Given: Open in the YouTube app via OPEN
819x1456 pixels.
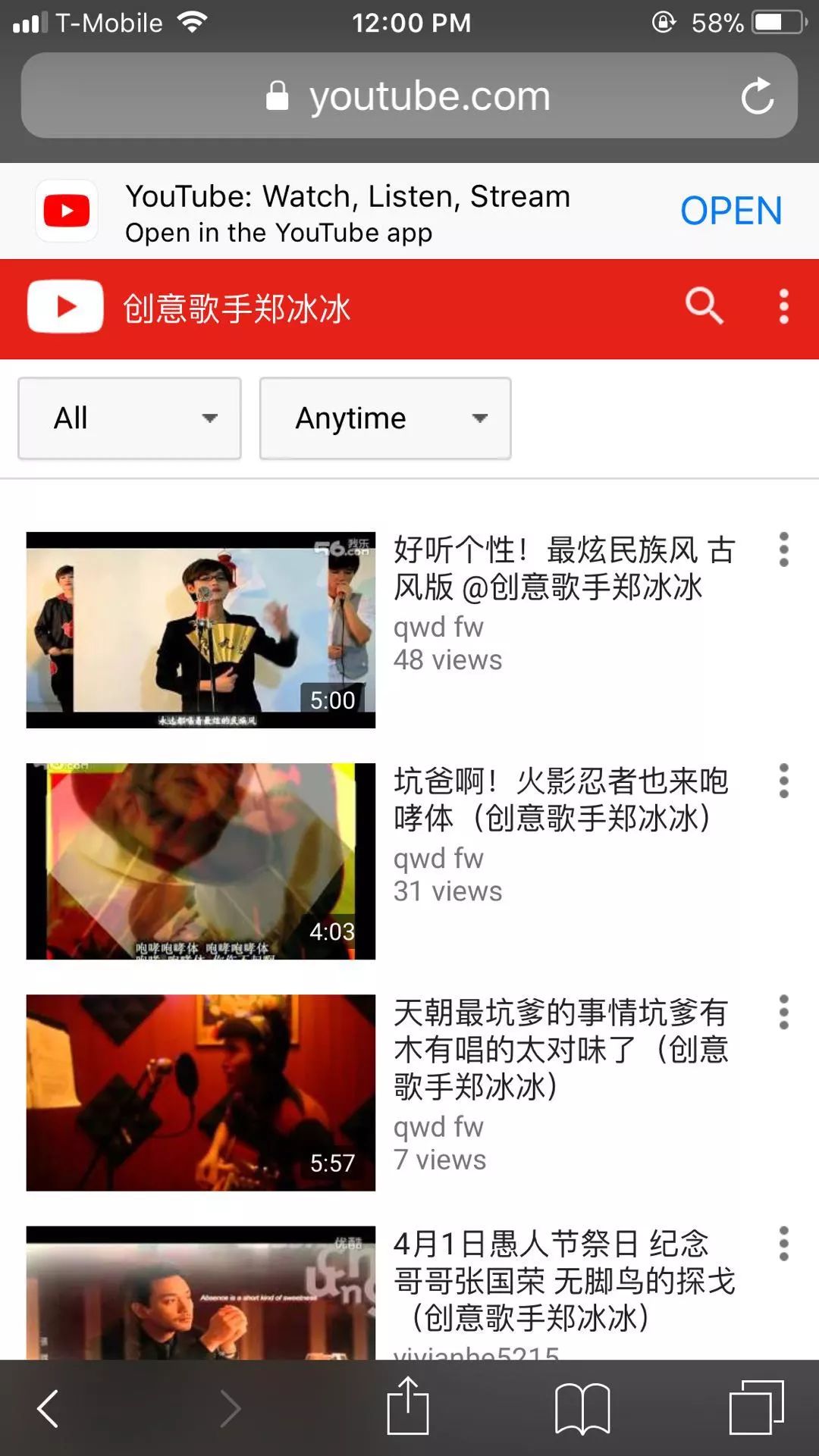Looking at the screenshot, I should coord(731,211).
